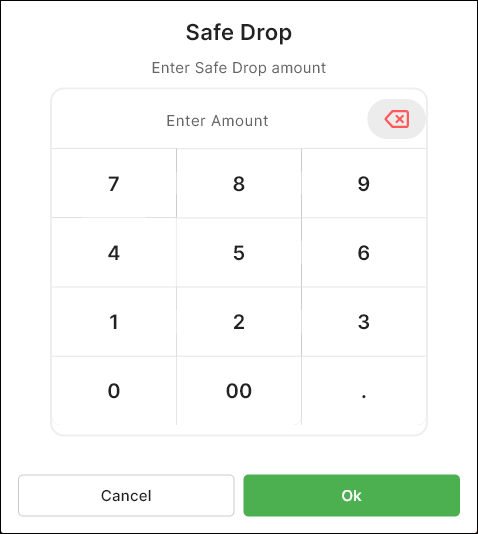Cancel the Safe Drop dialog

pos(126,496)
